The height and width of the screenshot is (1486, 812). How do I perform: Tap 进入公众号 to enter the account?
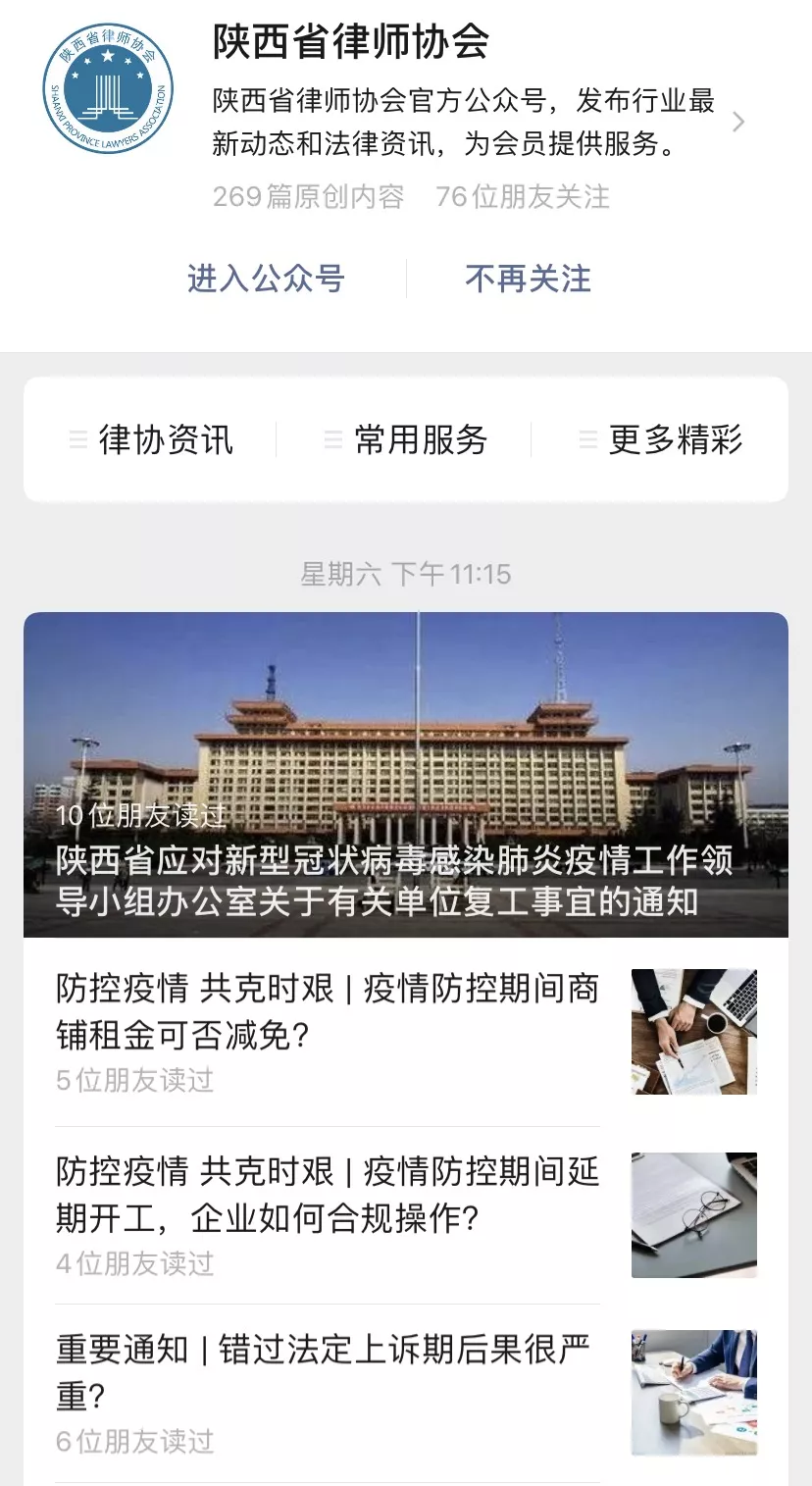point(266,279)
